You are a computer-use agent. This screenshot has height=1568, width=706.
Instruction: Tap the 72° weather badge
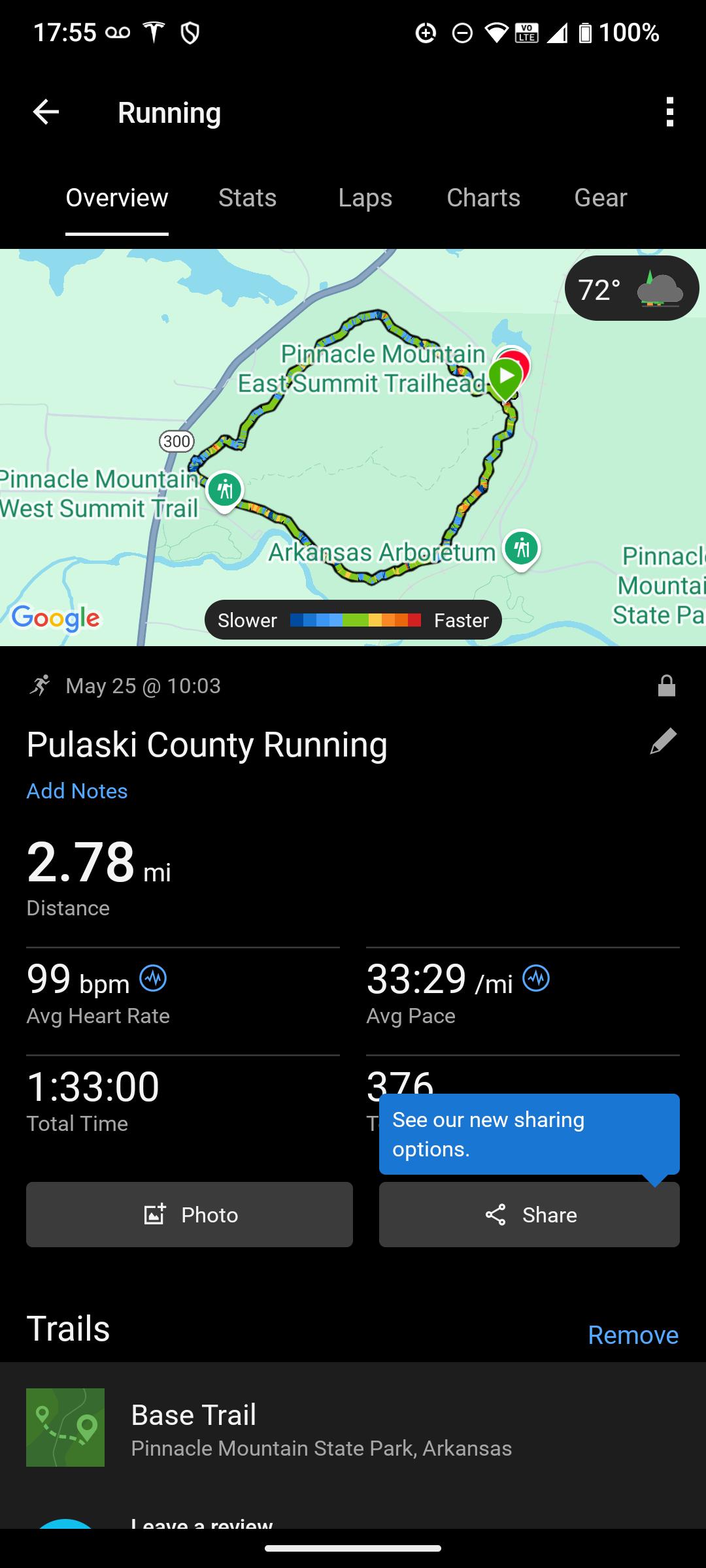631,289
